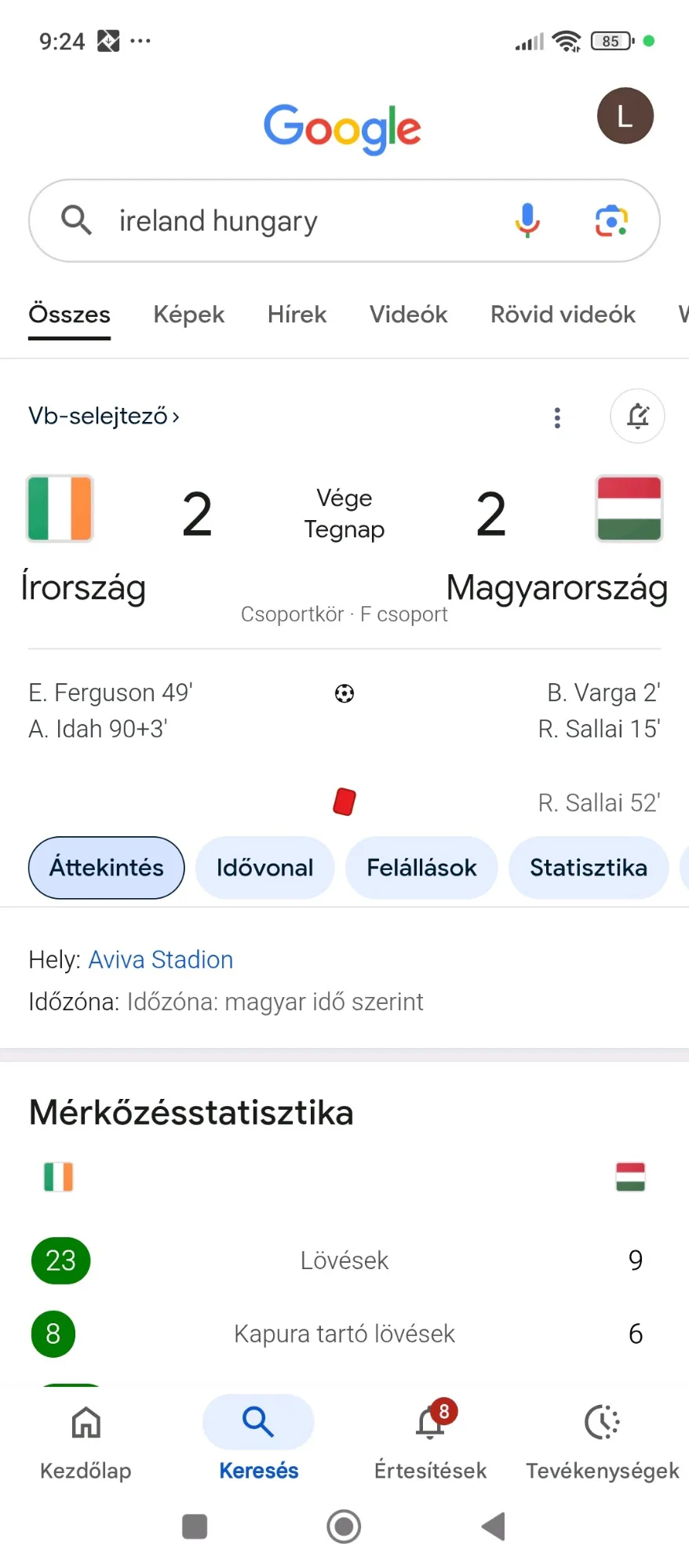689x1568 pixels.
Task: Go to the Kezdőlap tab
Action: pos(86,1442)
